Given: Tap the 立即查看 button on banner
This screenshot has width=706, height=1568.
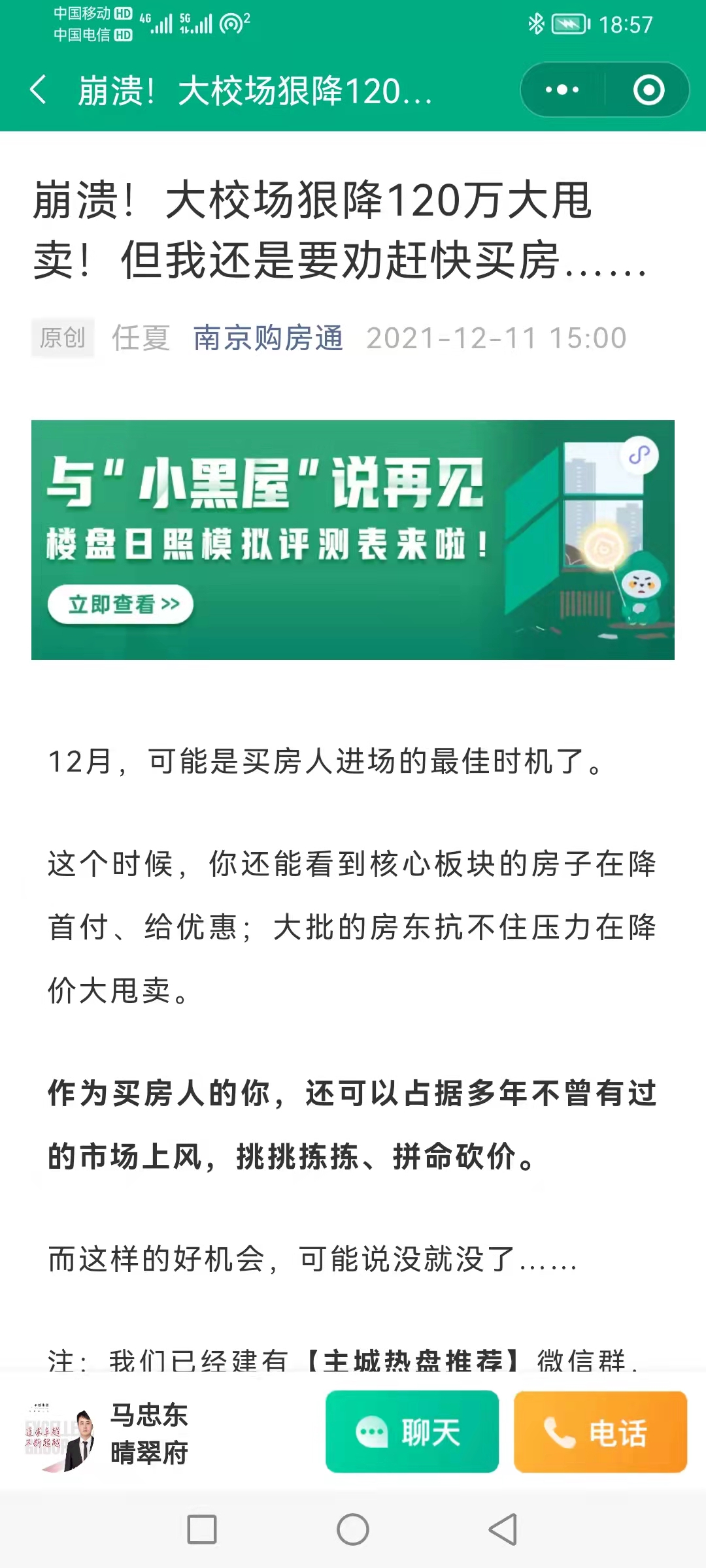Looking at the screenshot, I should 121,604.
